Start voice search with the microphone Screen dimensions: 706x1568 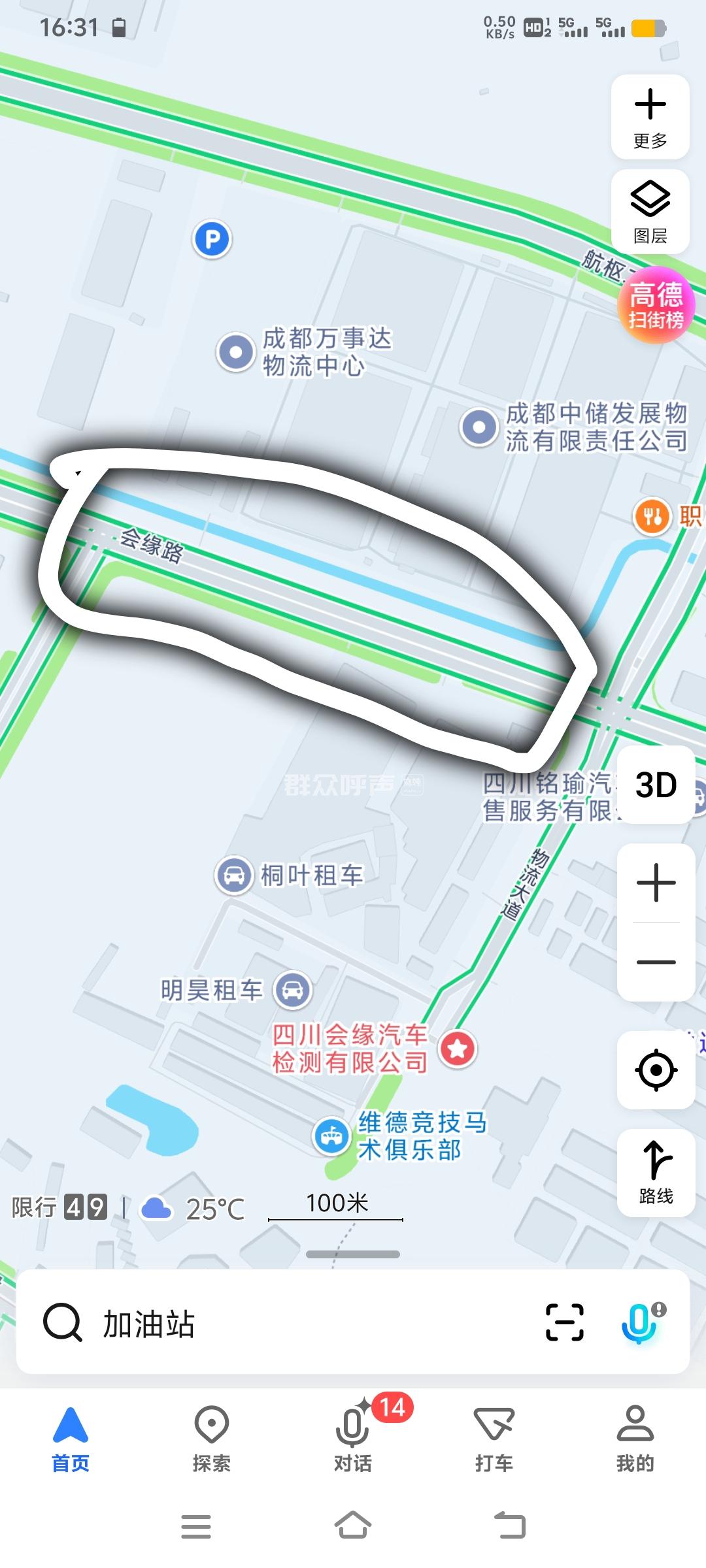(x=640, y=1322)
